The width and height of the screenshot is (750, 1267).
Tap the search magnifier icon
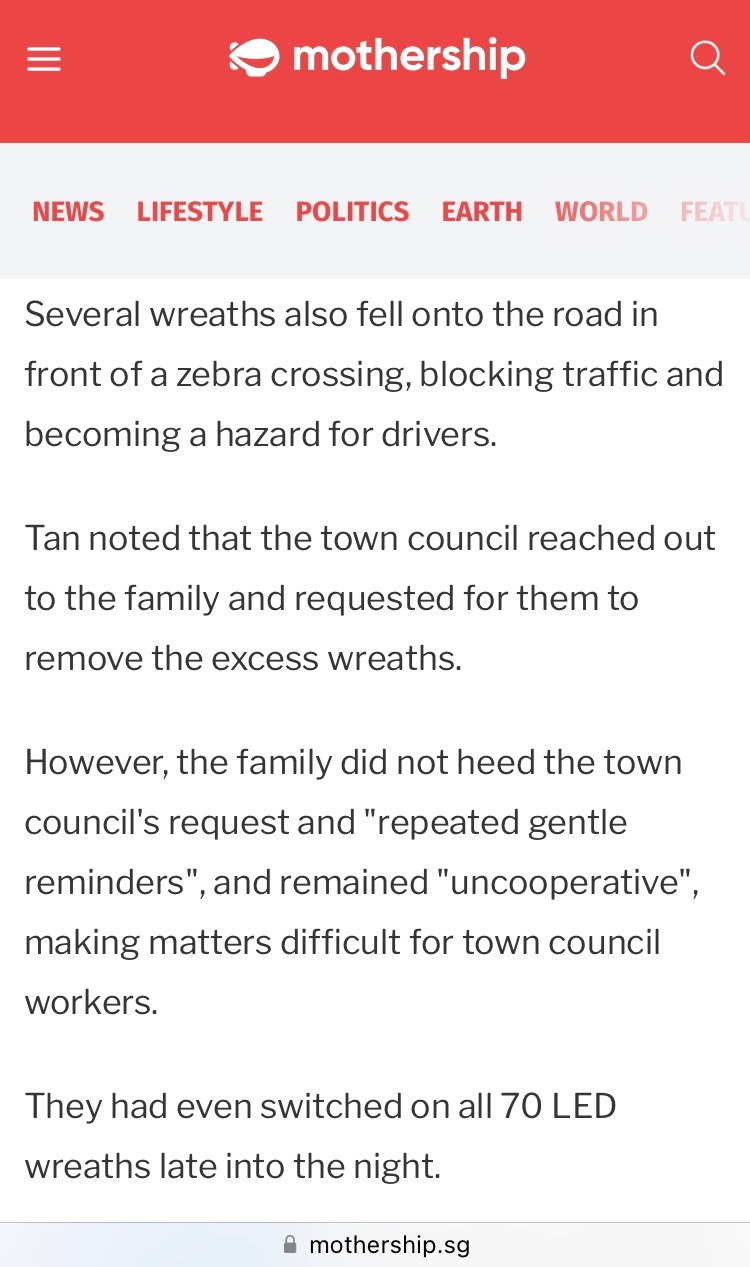point(707,58)
